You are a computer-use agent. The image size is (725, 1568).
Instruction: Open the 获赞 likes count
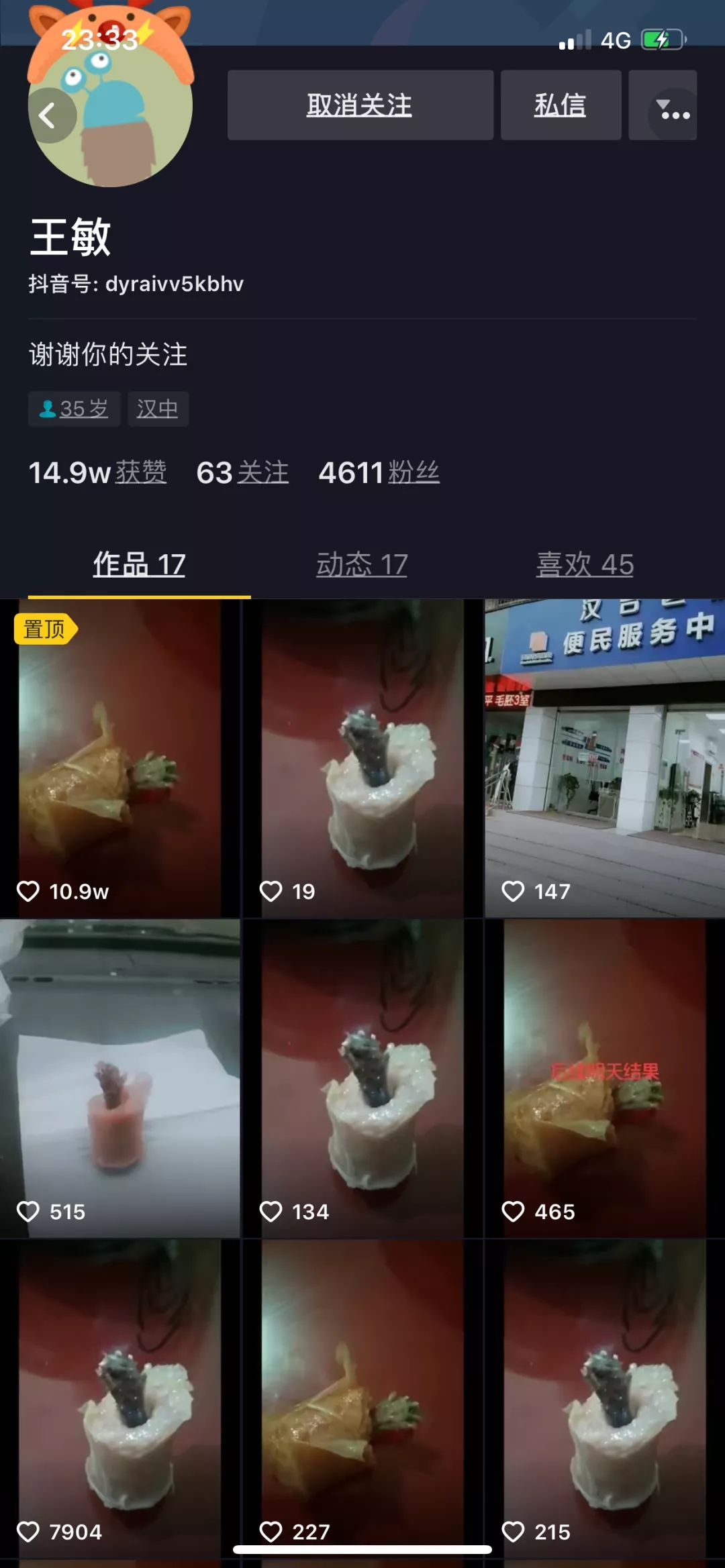pos(98,472)
